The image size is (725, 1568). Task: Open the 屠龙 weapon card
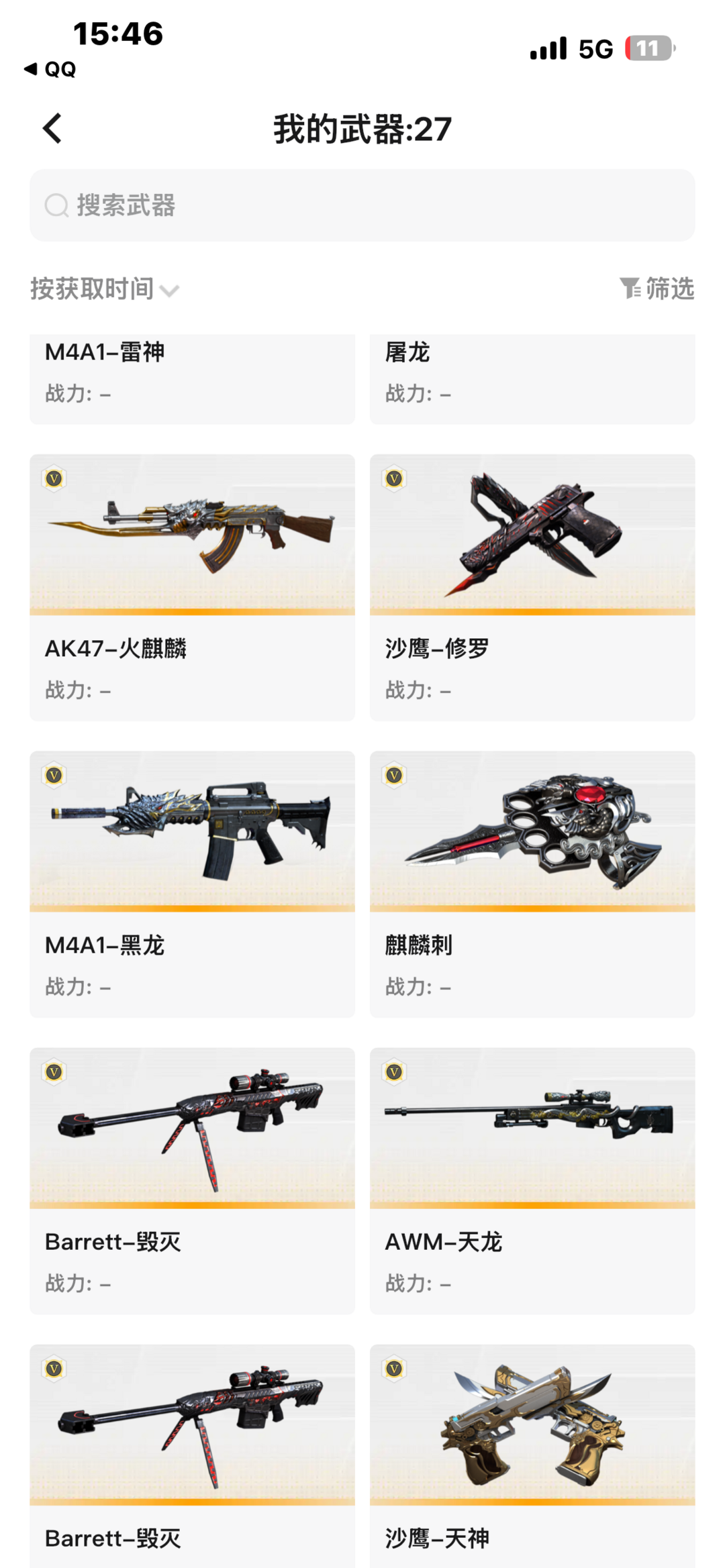[532, 378]
